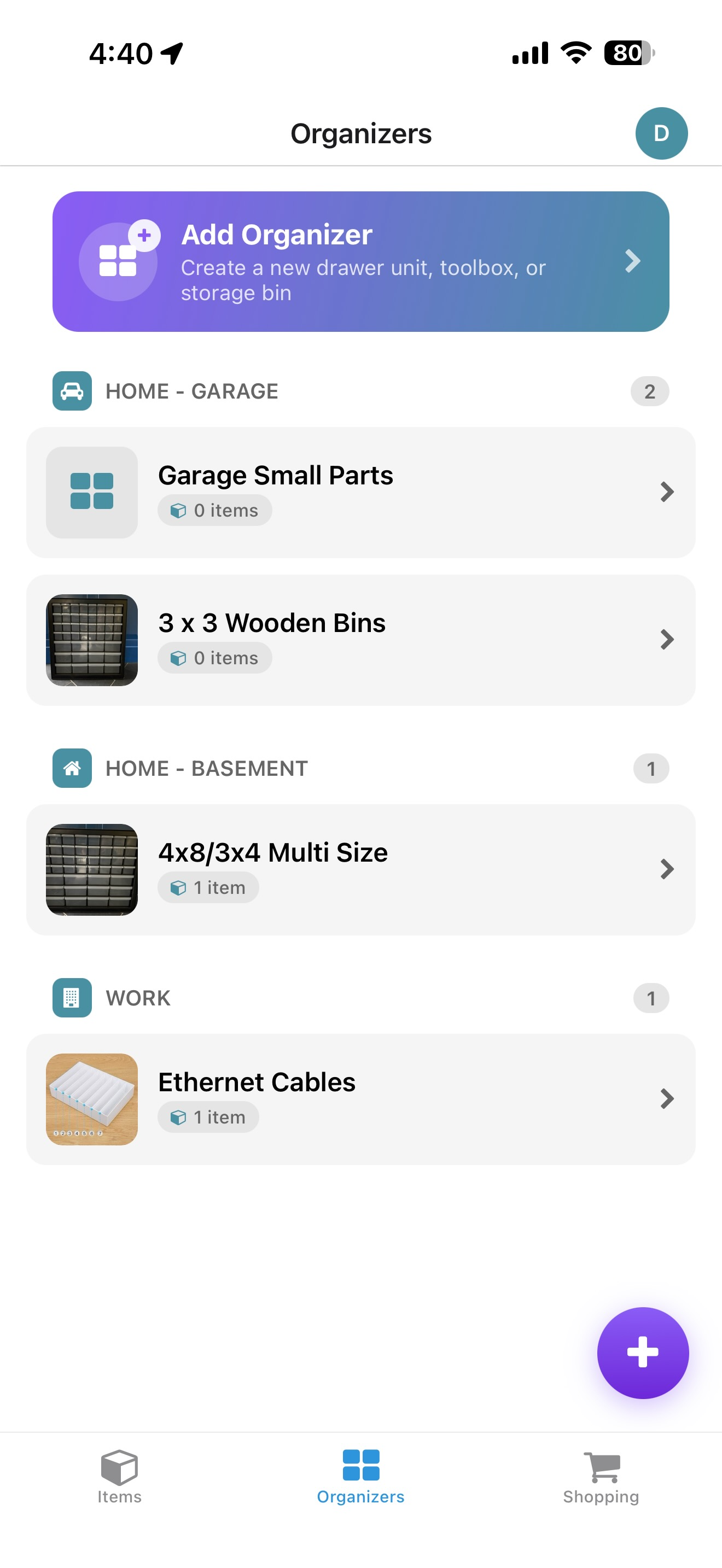Open Ethernet Cables using its chevron
The image size is (722, 1568).
[x=668, y=1099]
